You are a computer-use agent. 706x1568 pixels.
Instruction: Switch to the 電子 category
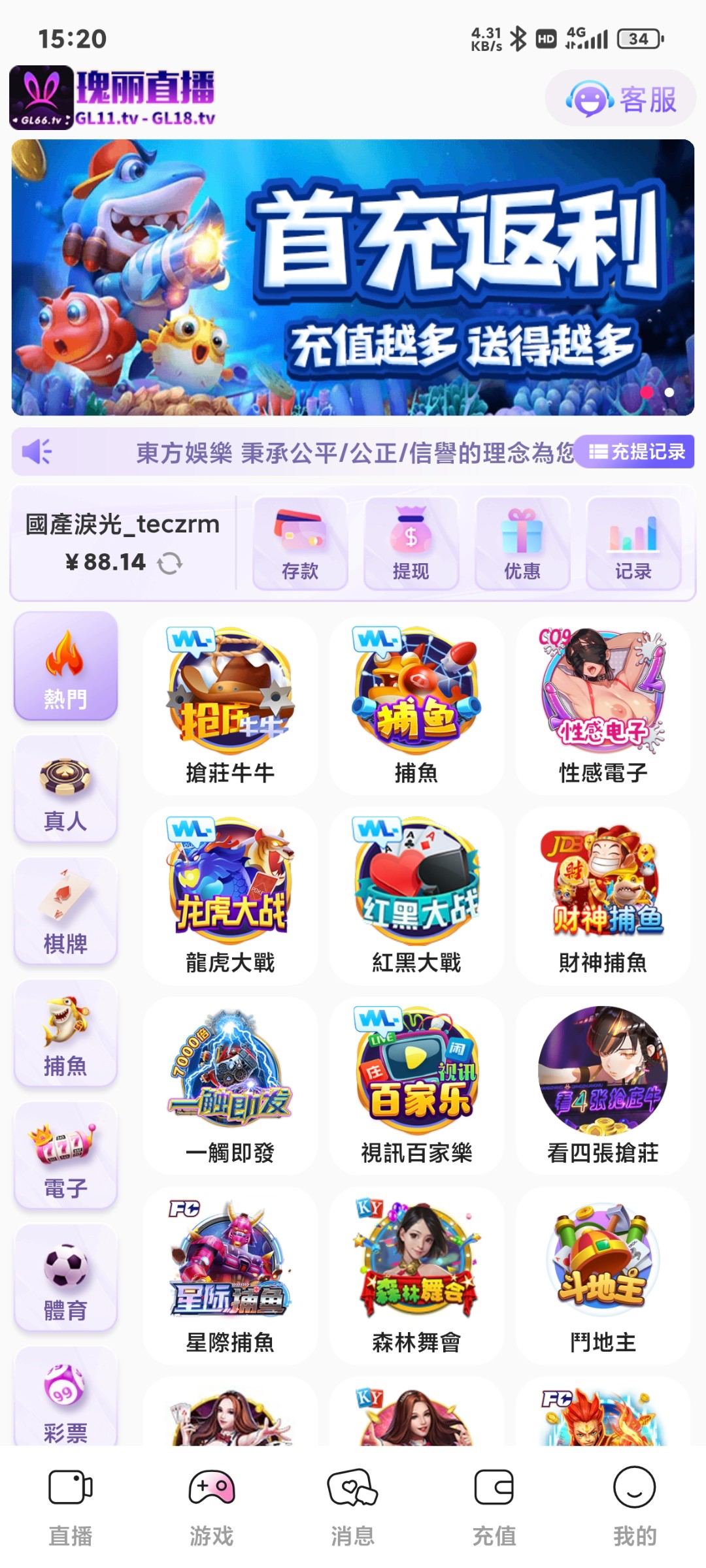[65, 1155]
